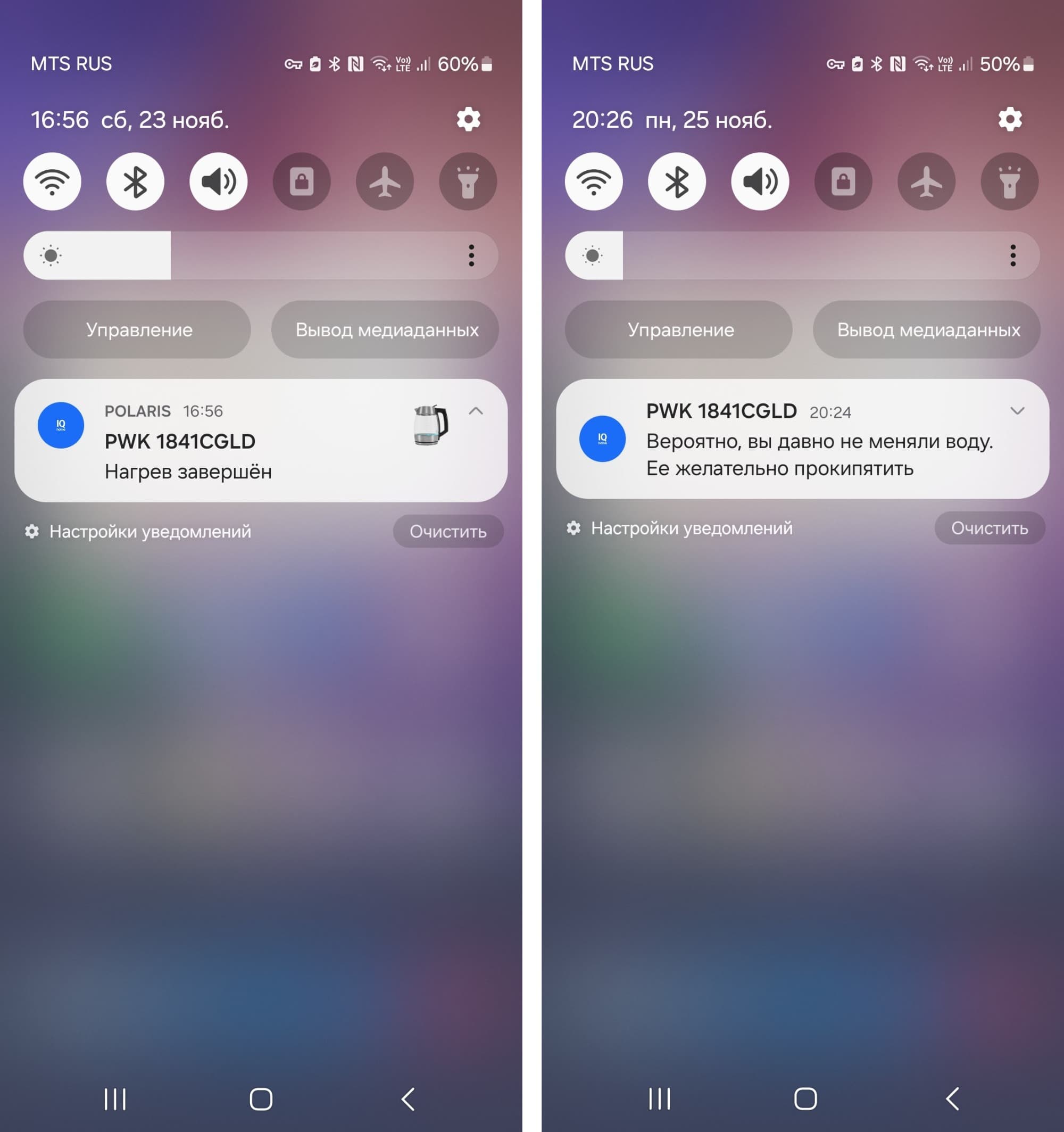
Task: Toggle Bluetooth on the 60% battery screen
Action: click(136, 181)
